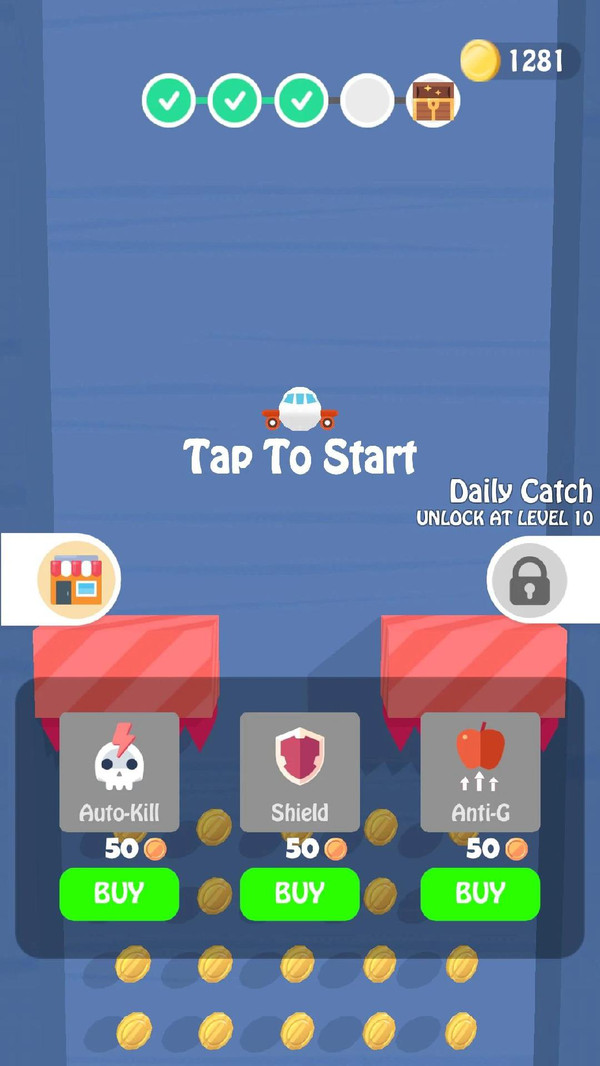Buy the Shield power-up
Screen dimensions: 600x1066
pyautogui.click(x=299, y=893)
